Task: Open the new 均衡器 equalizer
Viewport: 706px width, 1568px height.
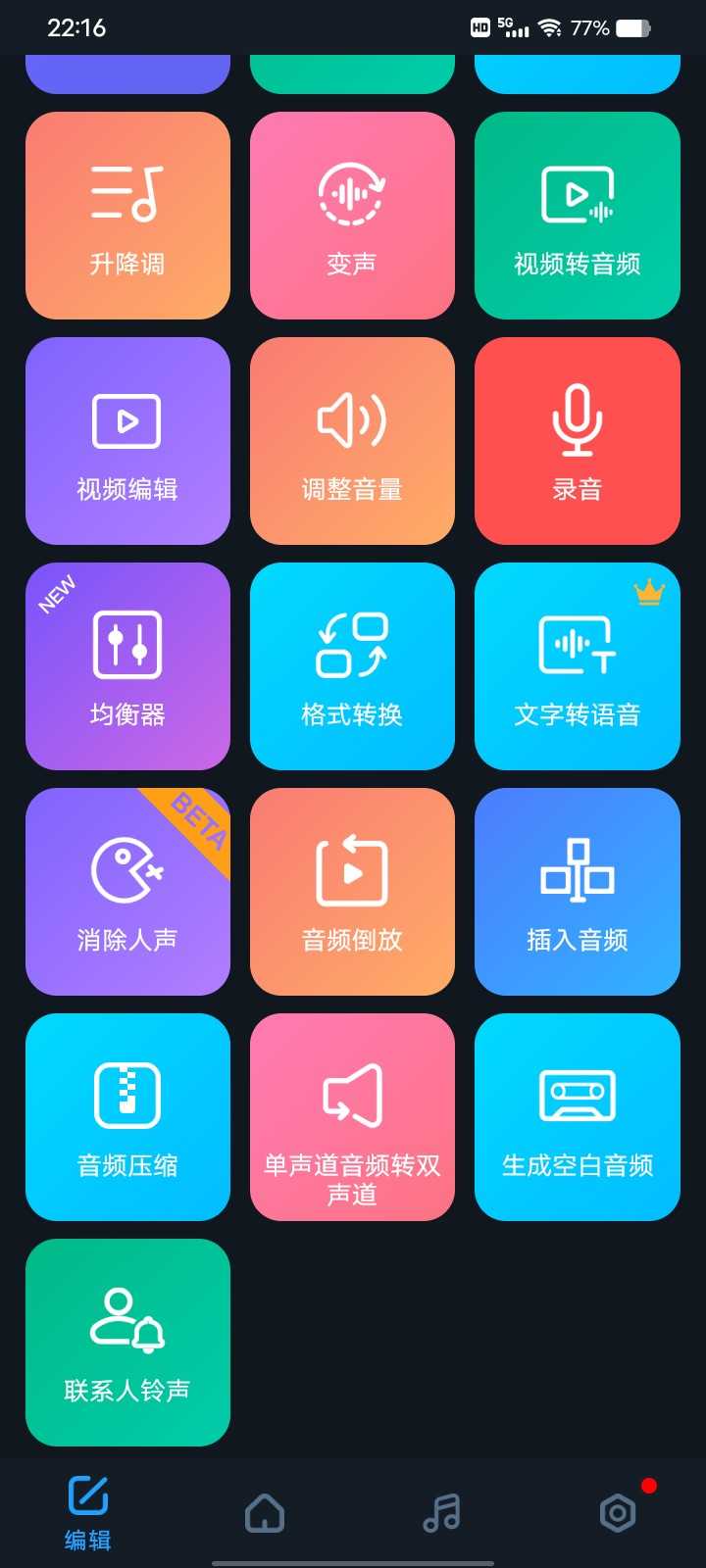Action: click(127, 666)
